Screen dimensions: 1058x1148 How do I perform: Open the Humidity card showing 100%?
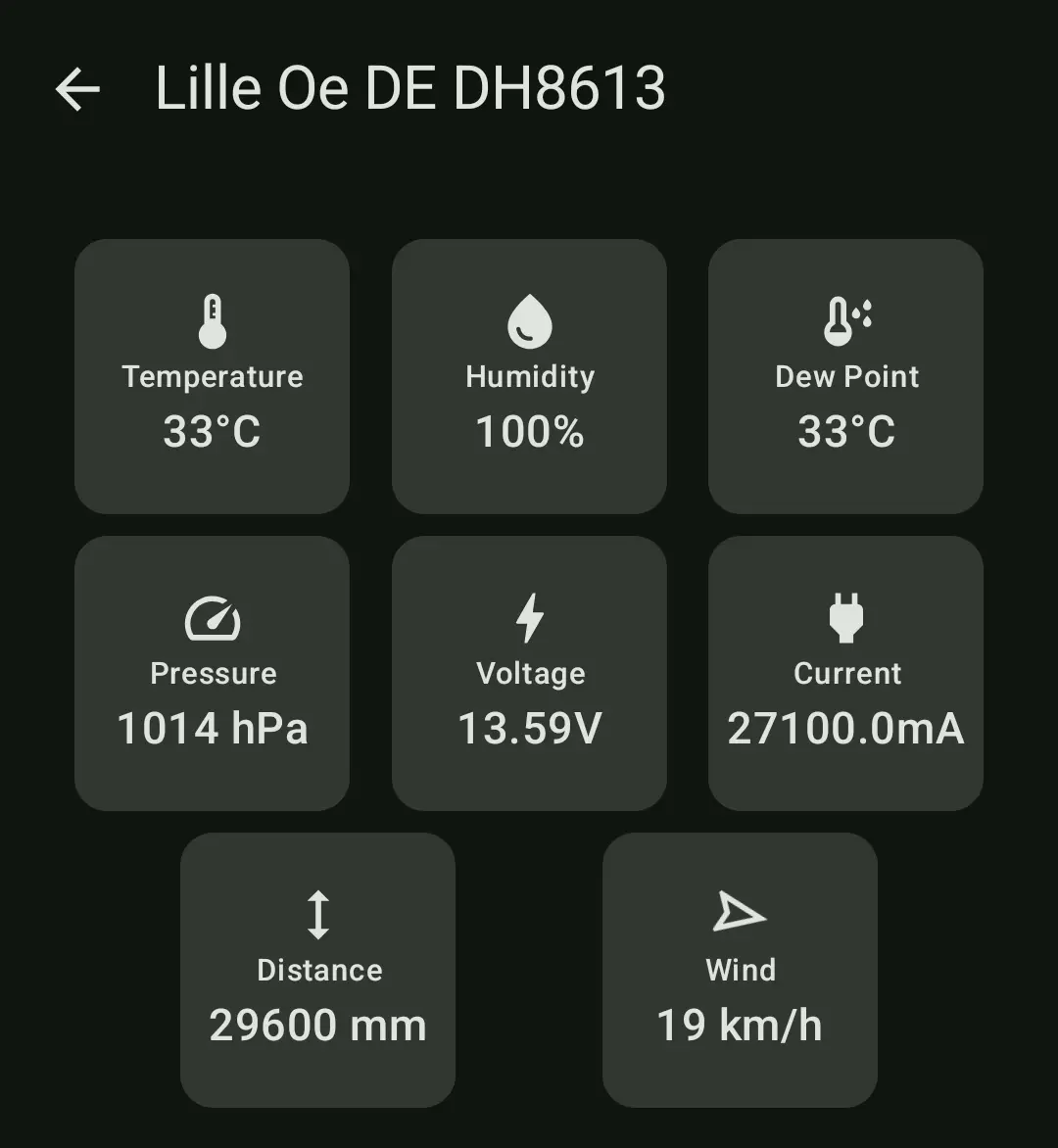pos(529,376)
